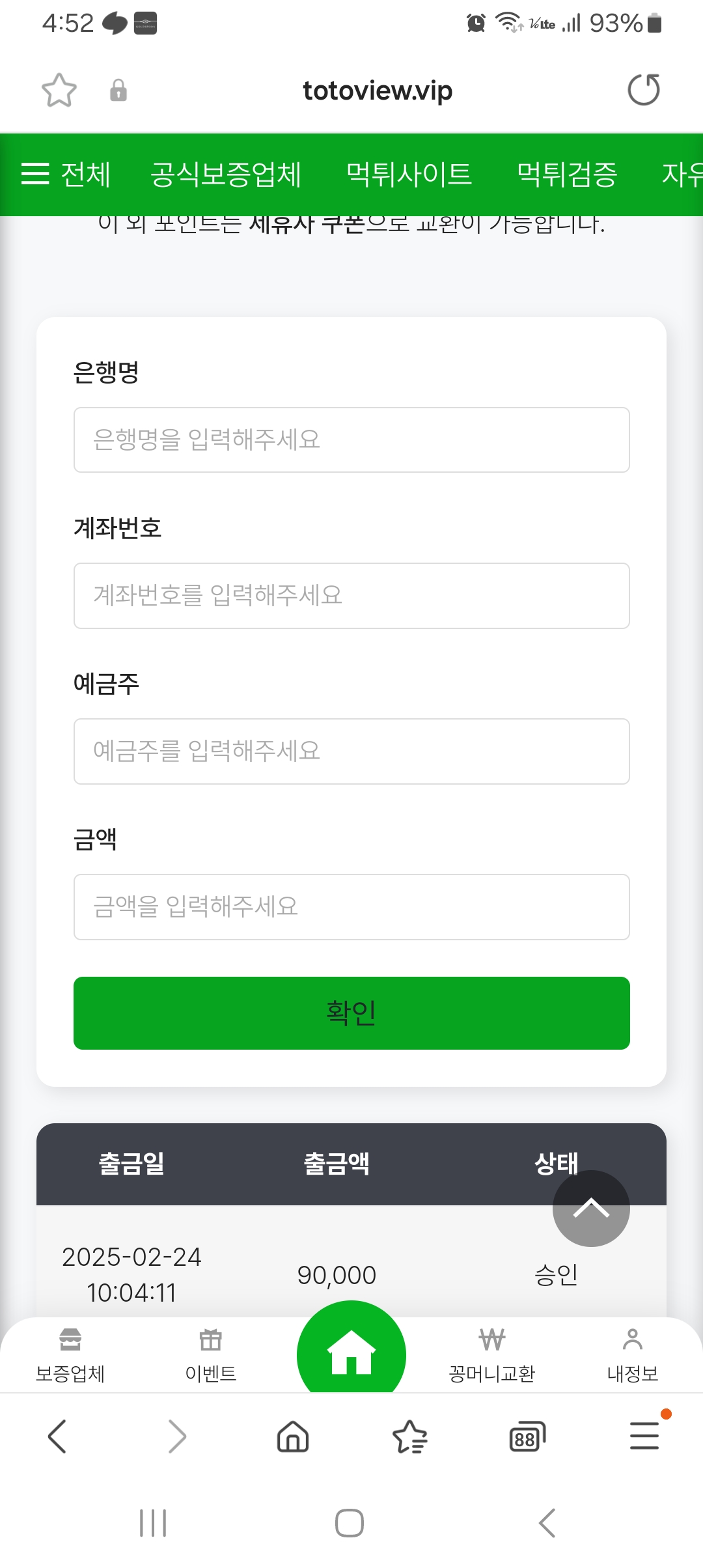
Task: Open the 먹튀사이트 tab
Action: pos(409,174)
